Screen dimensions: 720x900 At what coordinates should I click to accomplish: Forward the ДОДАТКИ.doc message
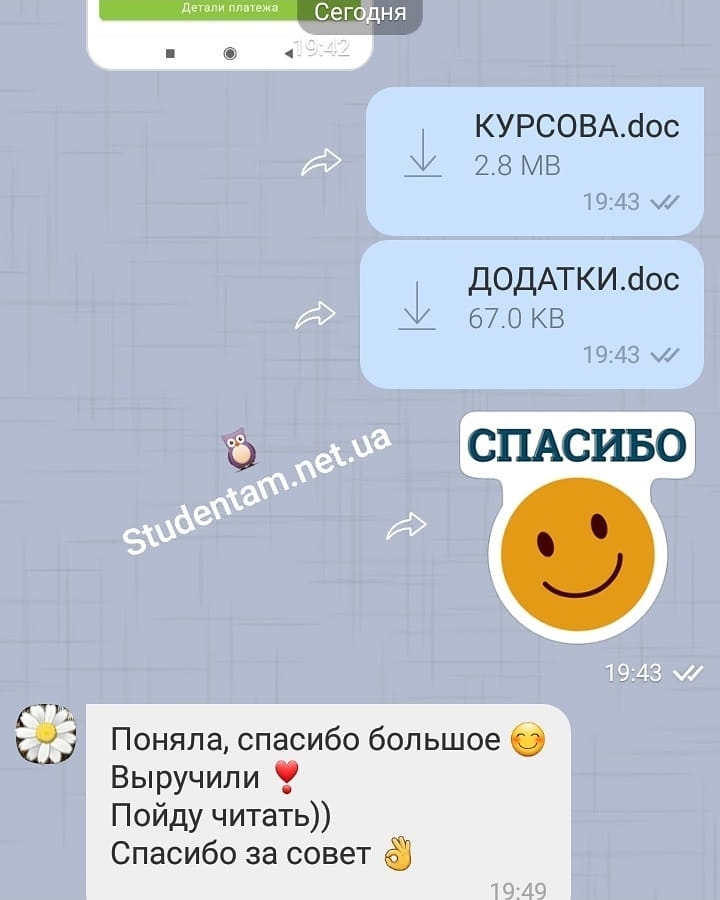click(x=315, y=316)
